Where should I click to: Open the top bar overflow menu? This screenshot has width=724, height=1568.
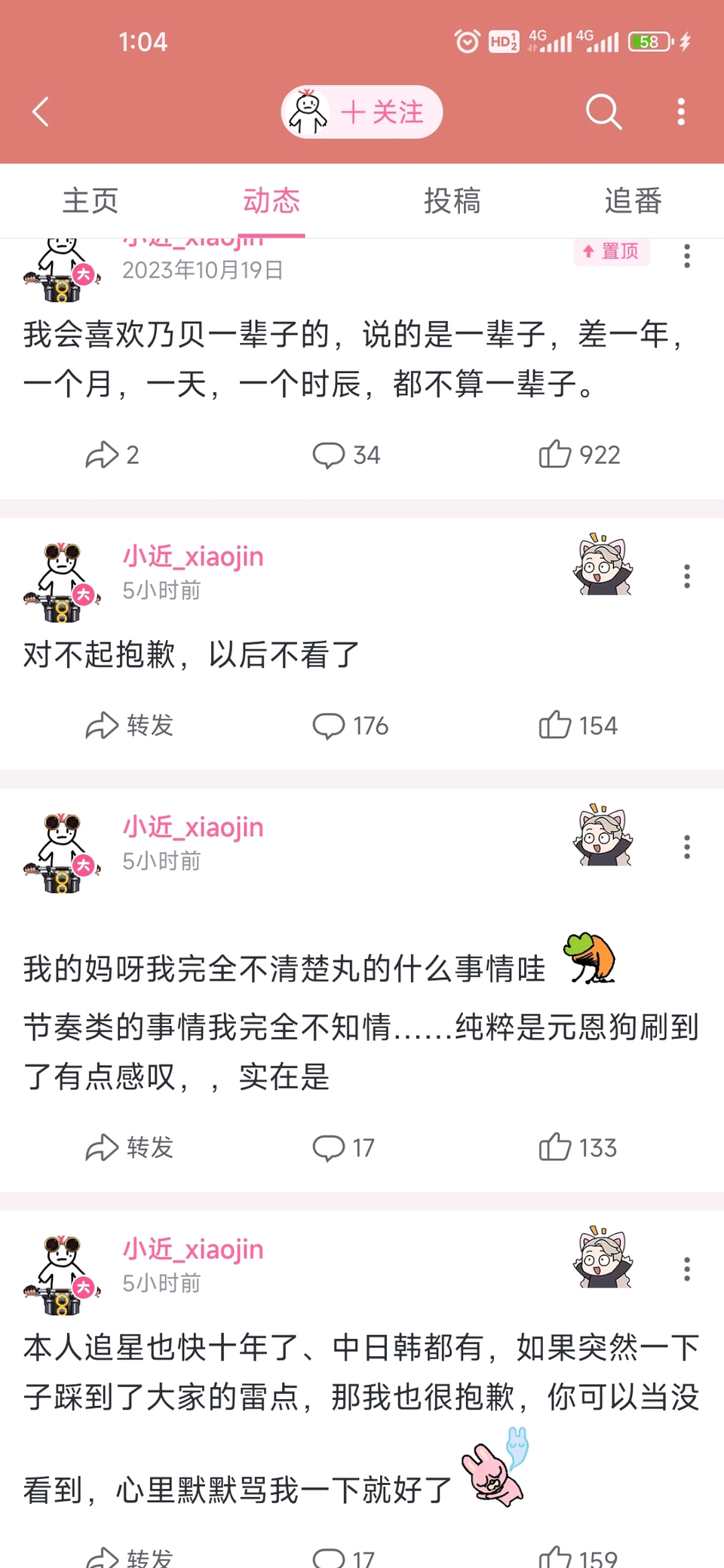[x=681, y=112]
